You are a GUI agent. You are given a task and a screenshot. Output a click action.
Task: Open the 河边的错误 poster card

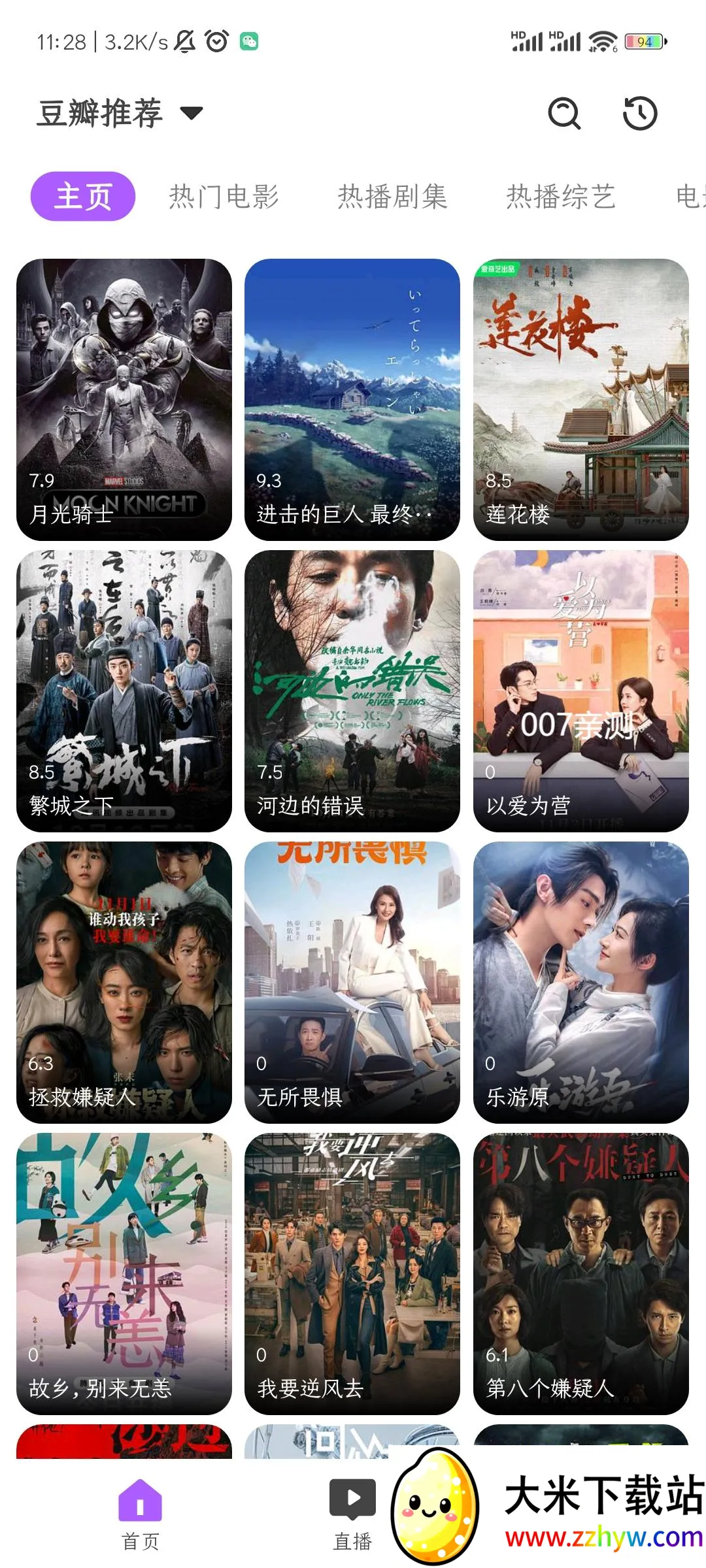pos(352,691)
